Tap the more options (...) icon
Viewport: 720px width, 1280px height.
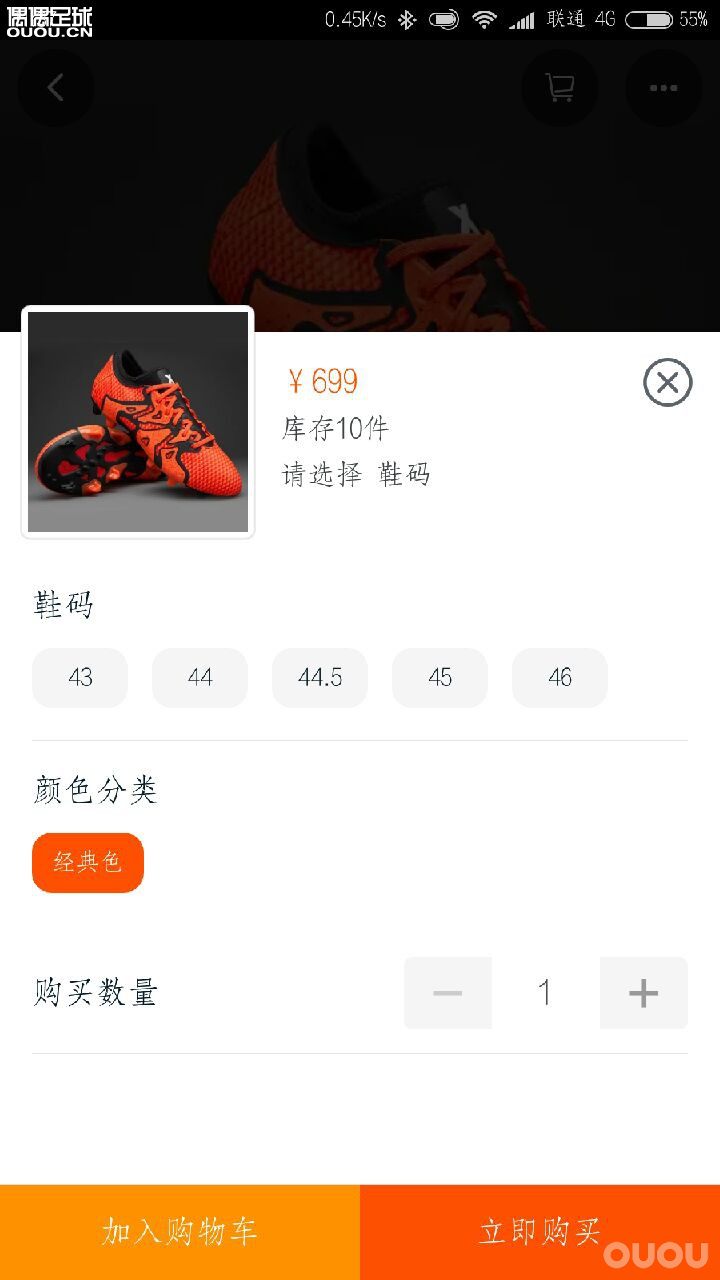(663, 88)
